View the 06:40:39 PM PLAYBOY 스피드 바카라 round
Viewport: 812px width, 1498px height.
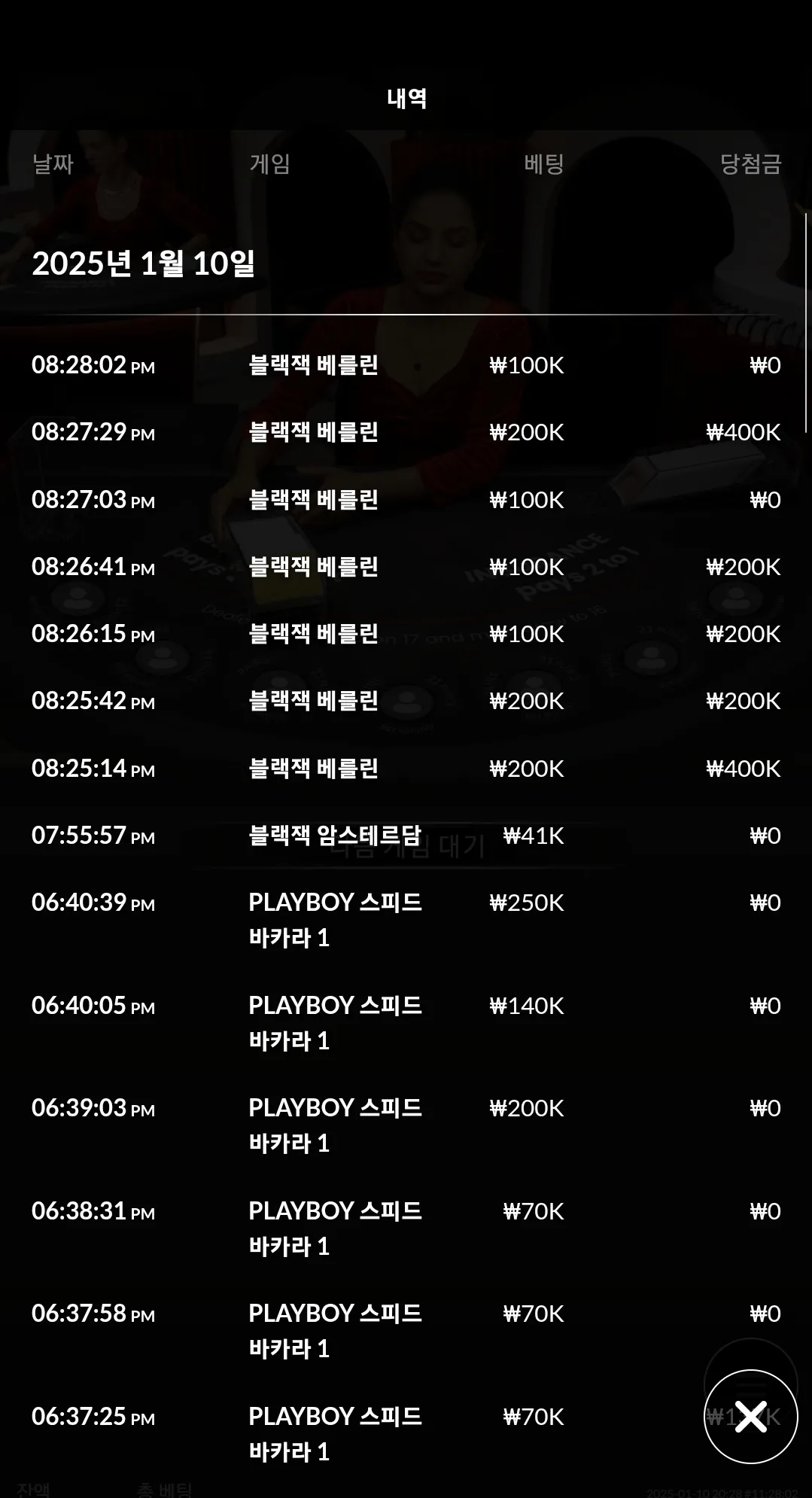pyautogui.click(x=406, y=920)
